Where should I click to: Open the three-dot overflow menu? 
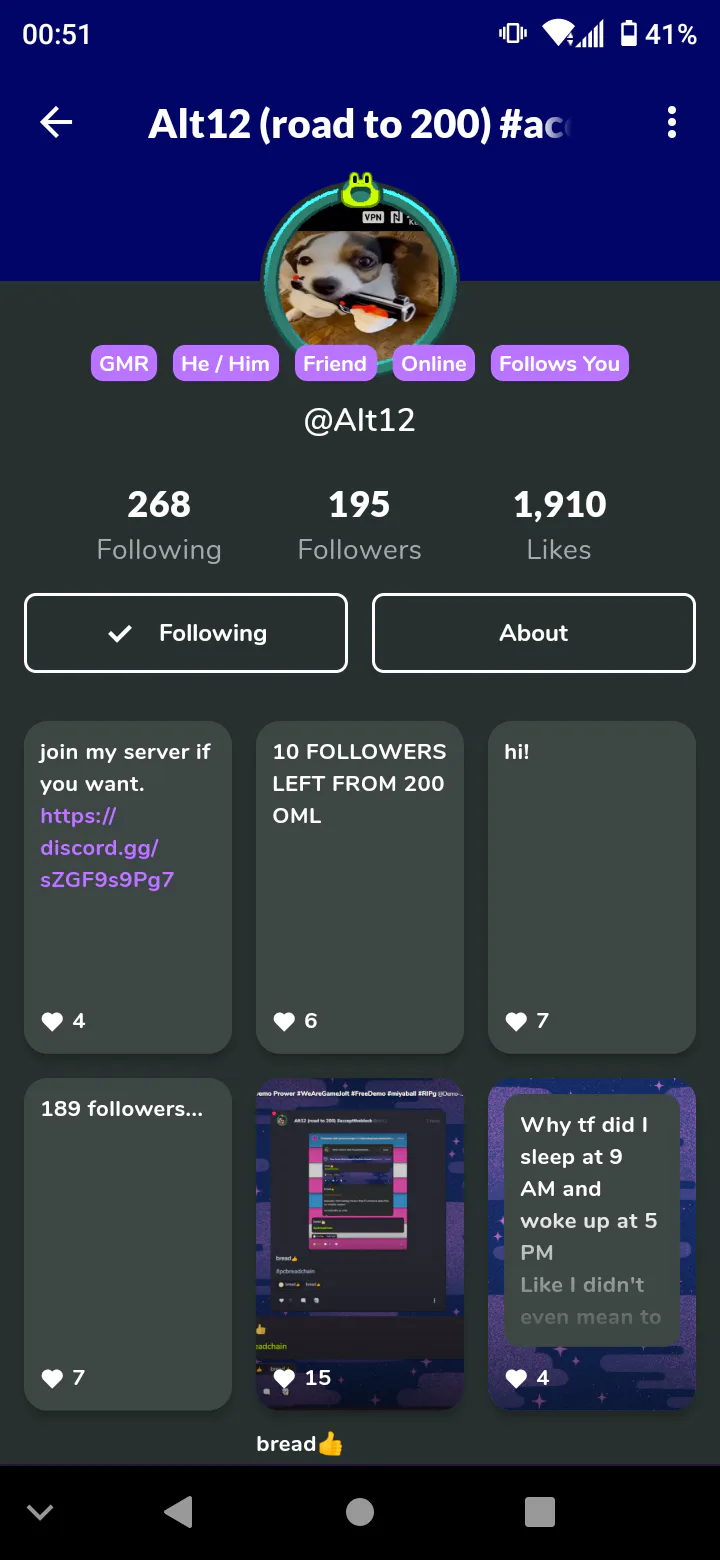(x=672, y=123)
